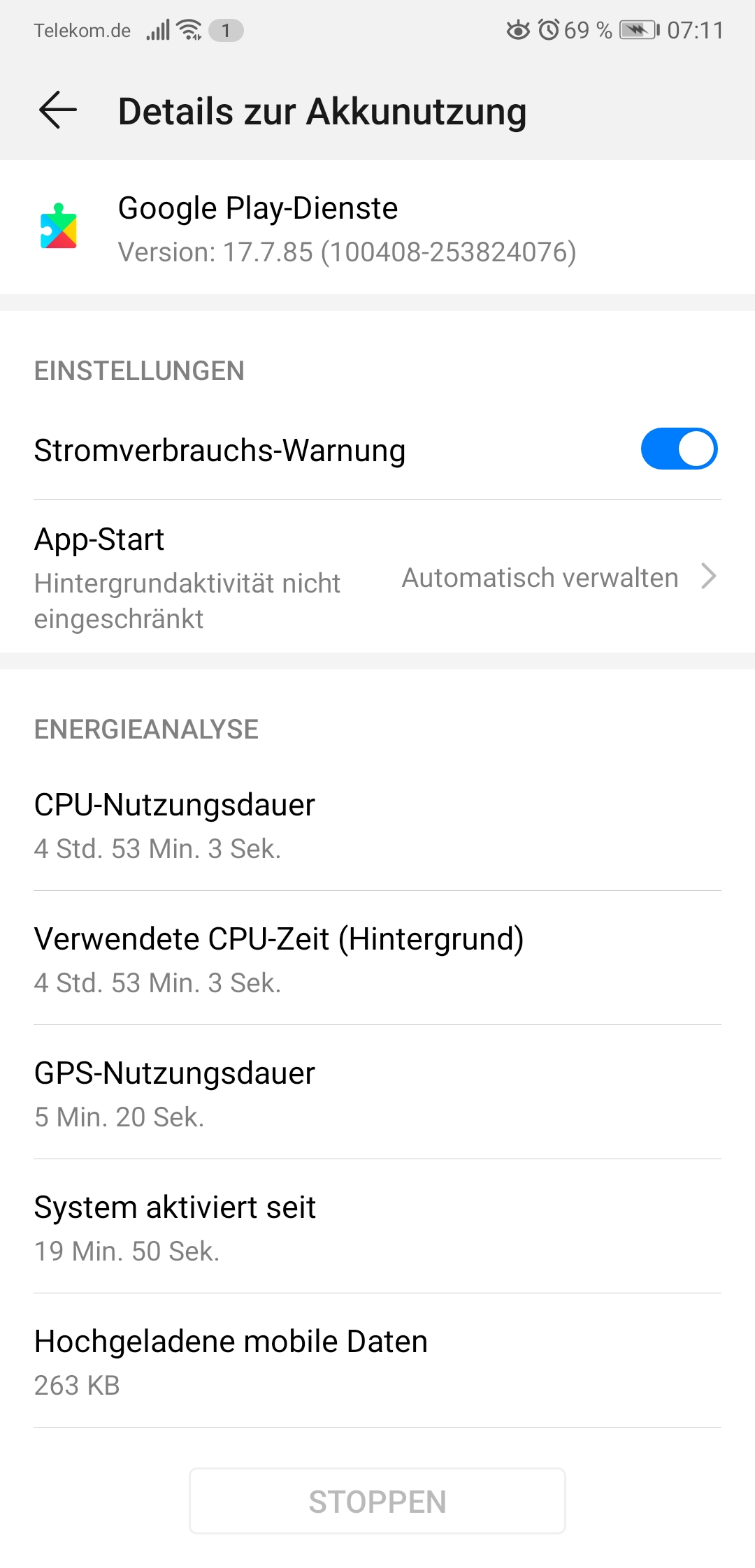Disable the Stromverbrauchs-Warnung switch
Image resolution: width=755 pixels, height=1568 pixels.
[x=679, y=449]
